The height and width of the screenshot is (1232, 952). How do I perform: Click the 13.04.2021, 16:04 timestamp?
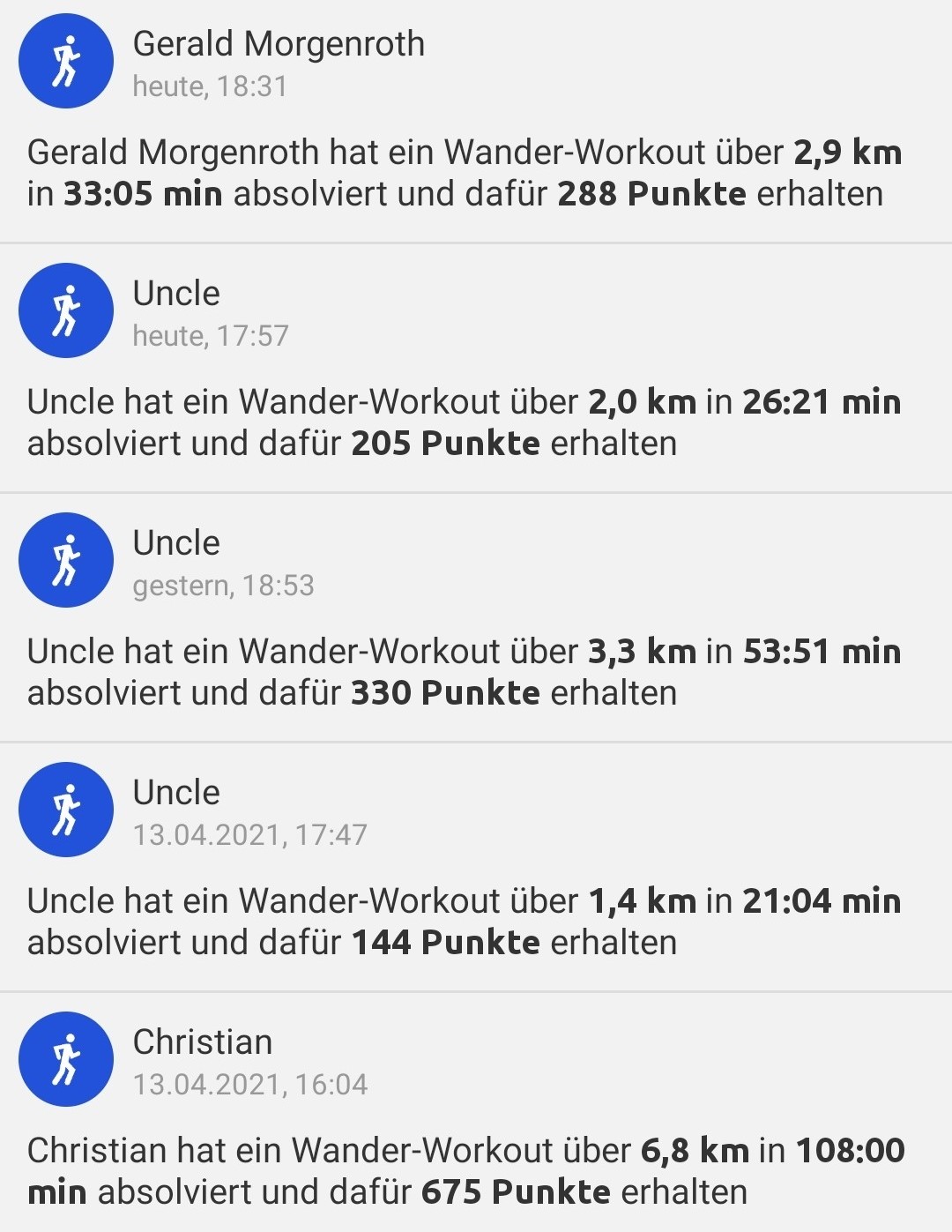click(x=254, y=1086)
